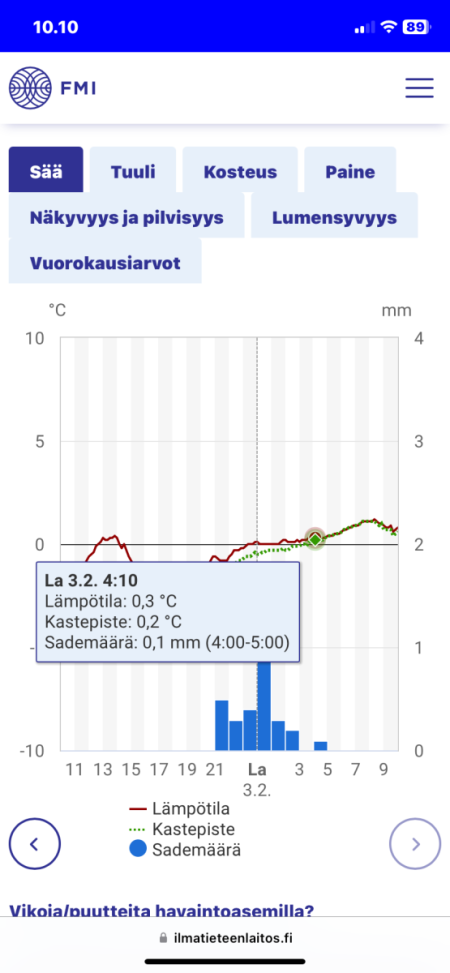
Task: Open Näkyvyys ja pilvisyys tab
Action: (127, 218)
